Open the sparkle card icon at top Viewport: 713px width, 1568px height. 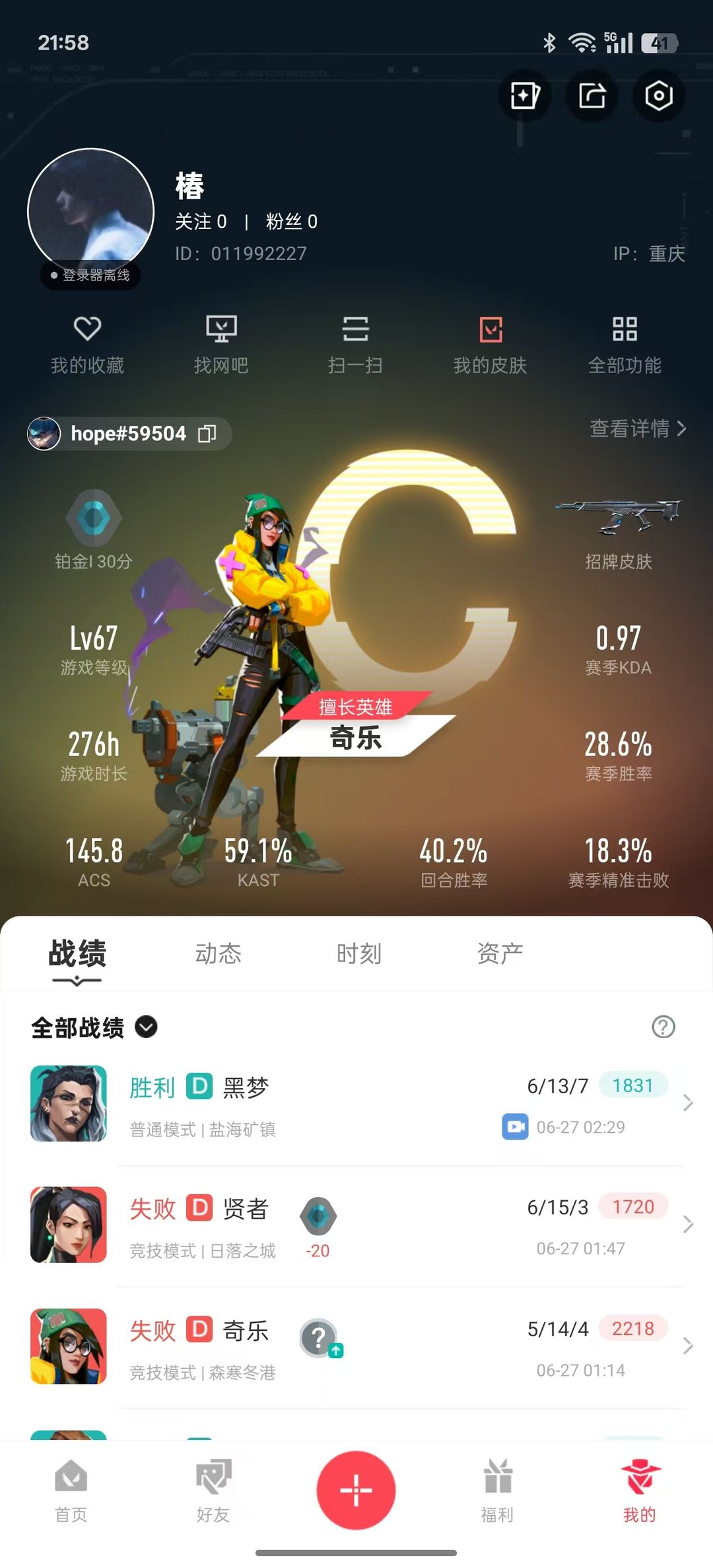525,96
